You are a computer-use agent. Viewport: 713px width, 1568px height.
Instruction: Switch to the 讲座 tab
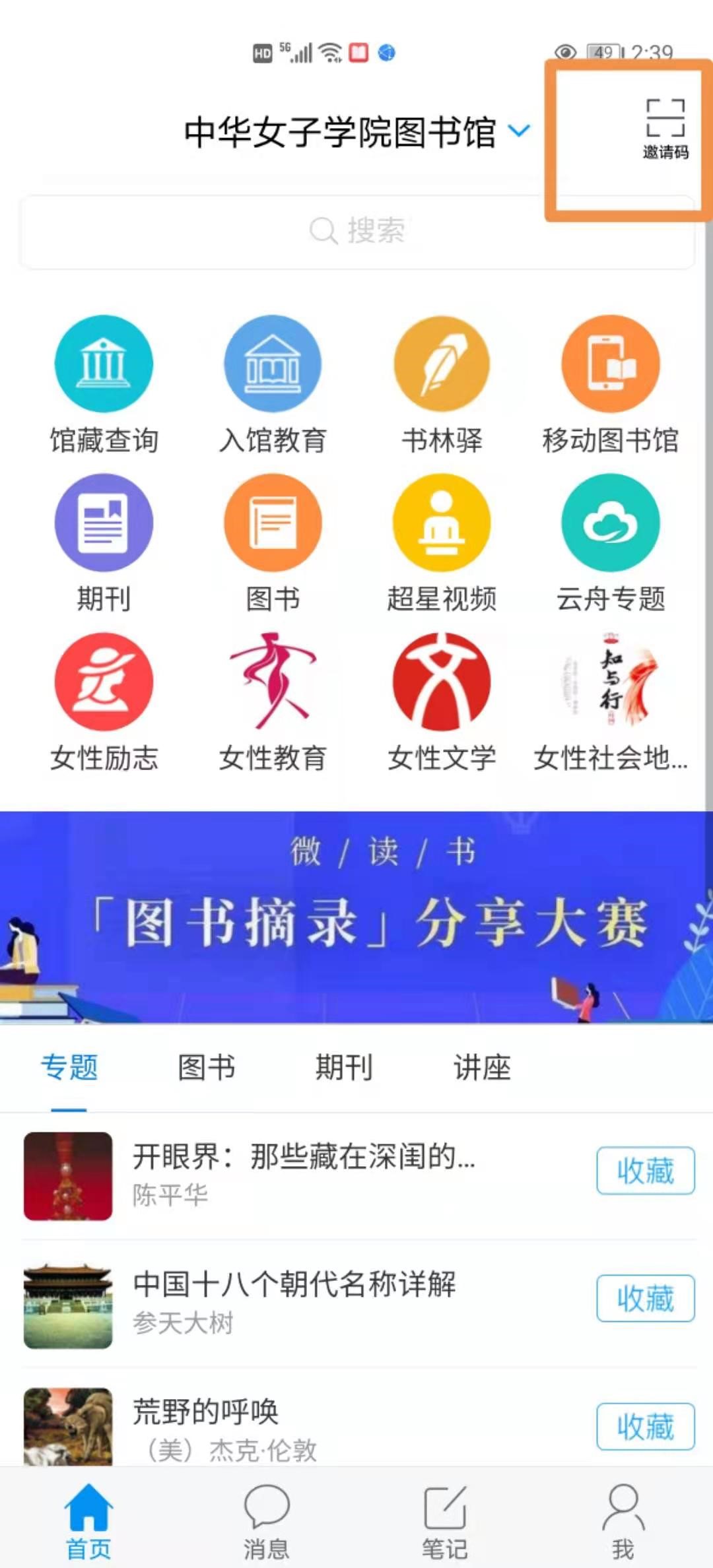(482, 1067)
